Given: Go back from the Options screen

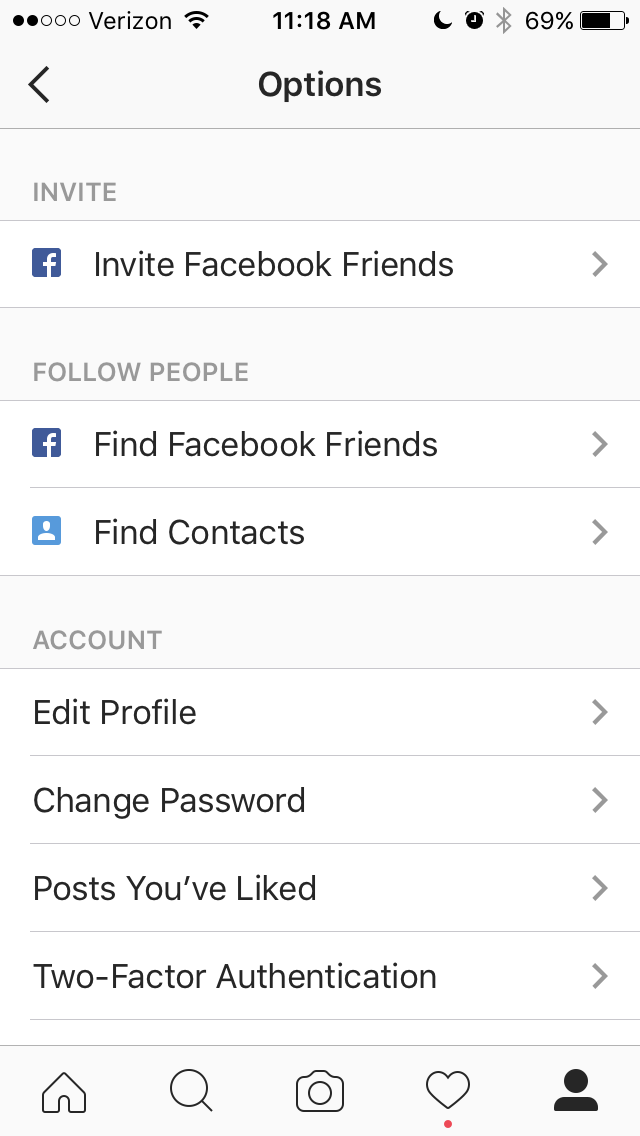Looking at the screenshot, I should click(x=40, y=85).
